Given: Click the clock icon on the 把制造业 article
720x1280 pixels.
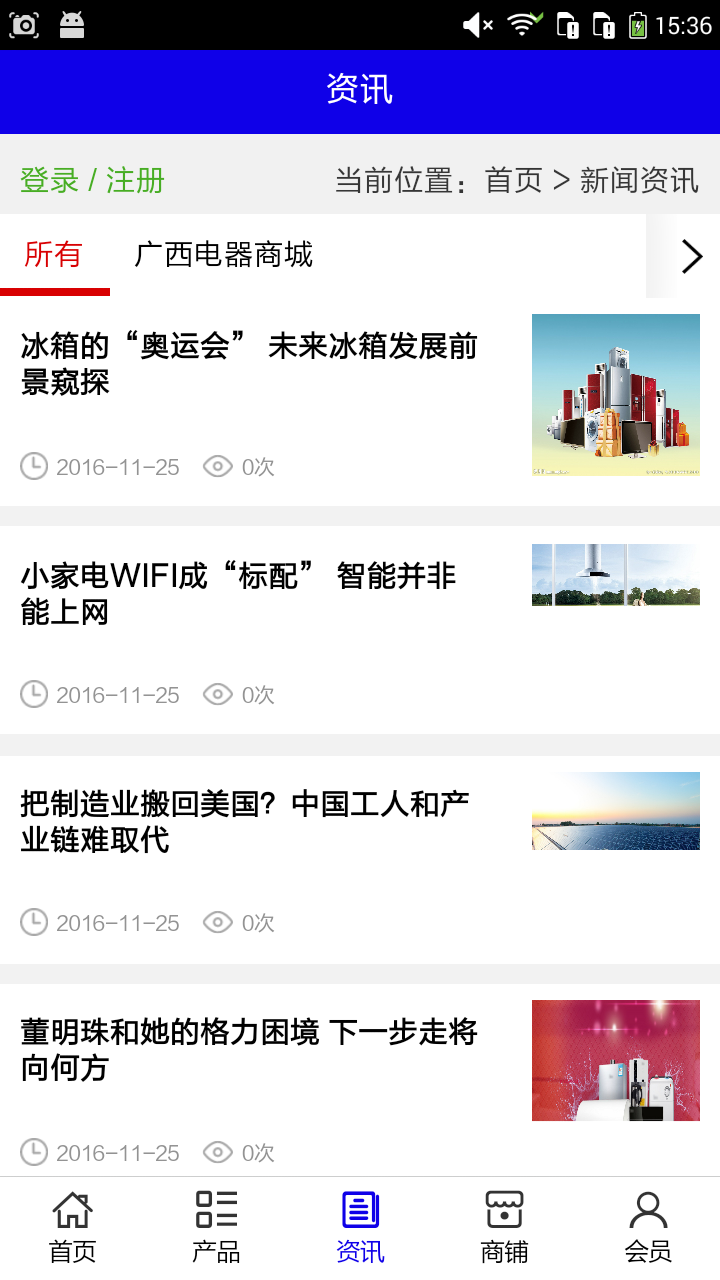Looking at the screenshot, I should pos(33,923).
